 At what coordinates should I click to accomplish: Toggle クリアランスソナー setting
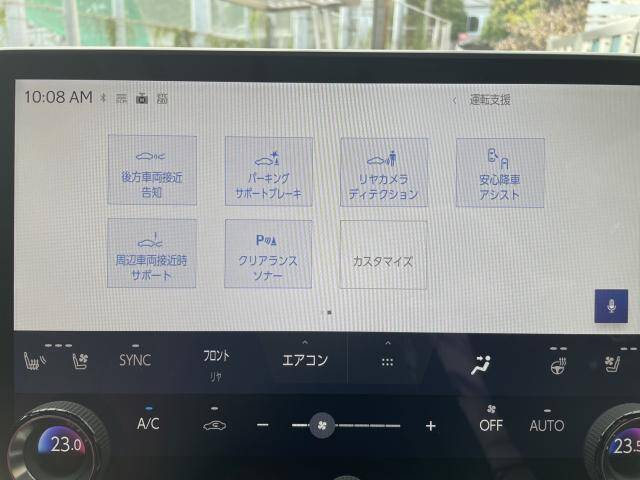268,254
